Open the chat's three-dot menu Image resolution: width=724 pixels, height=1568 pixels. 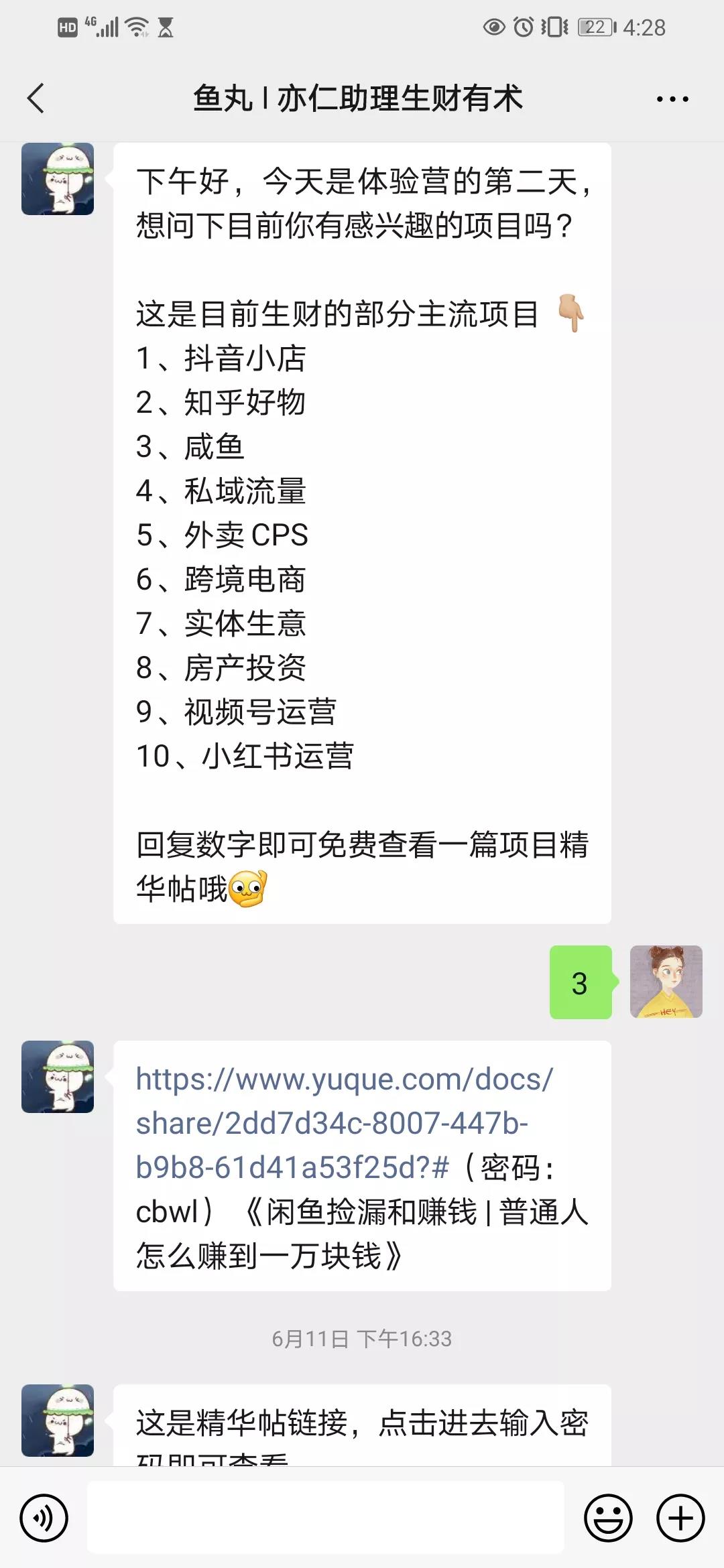click(x=672, y=99)
